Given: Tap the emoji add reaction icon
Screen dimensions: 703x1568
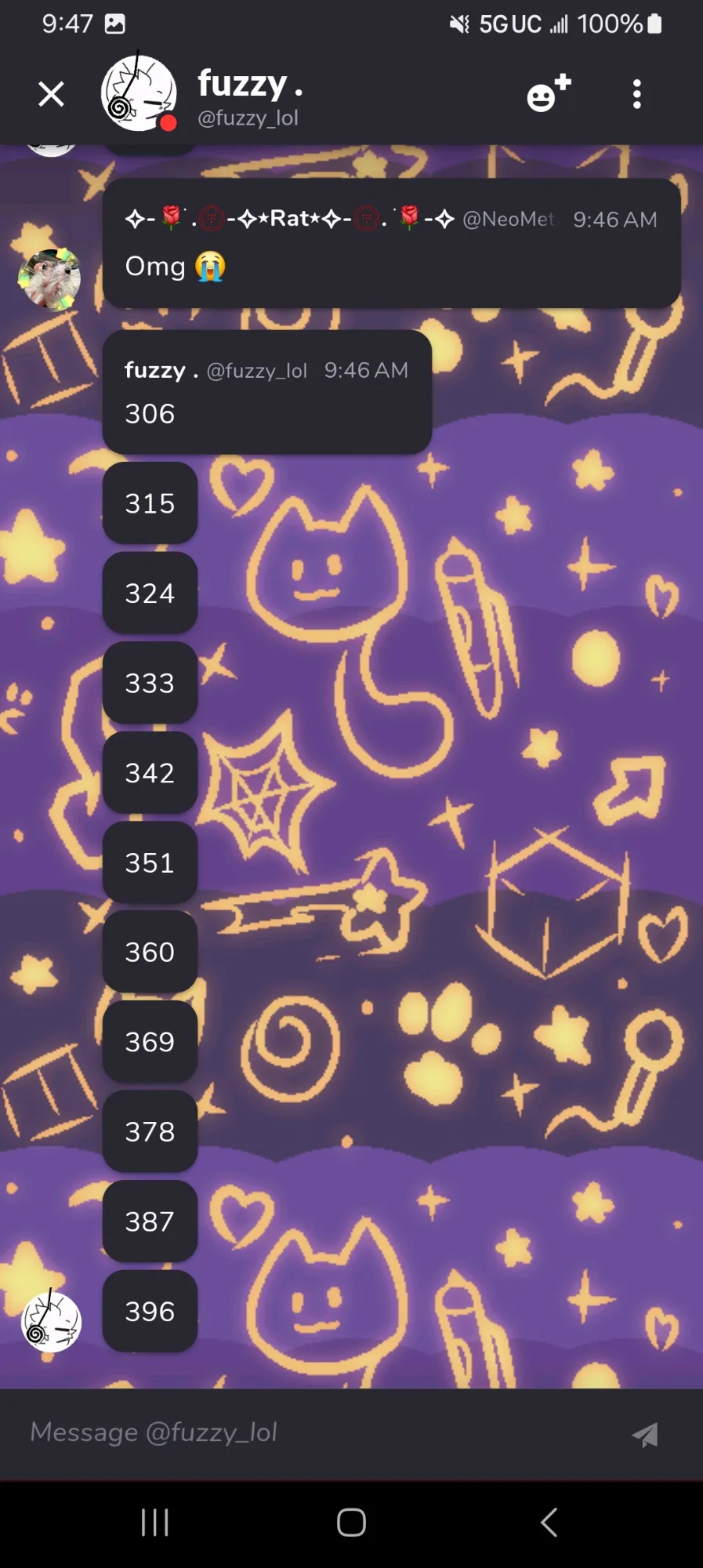Looking at the screenshot, I should pos(549,94).
